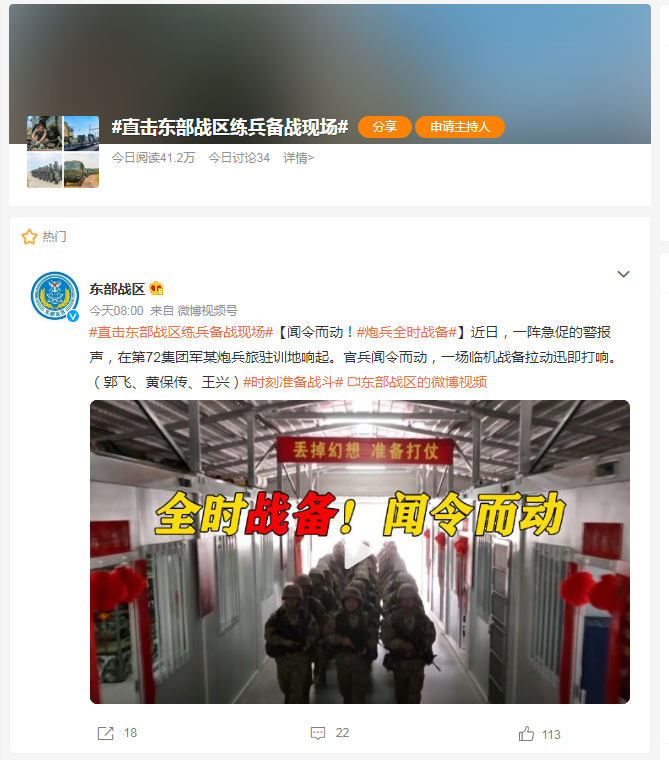The height and width of the screenshot is (760, 669).
Task: Open hashtag #炮兵全时战备#
Action: pyautogui.click(x=407, y=332)
